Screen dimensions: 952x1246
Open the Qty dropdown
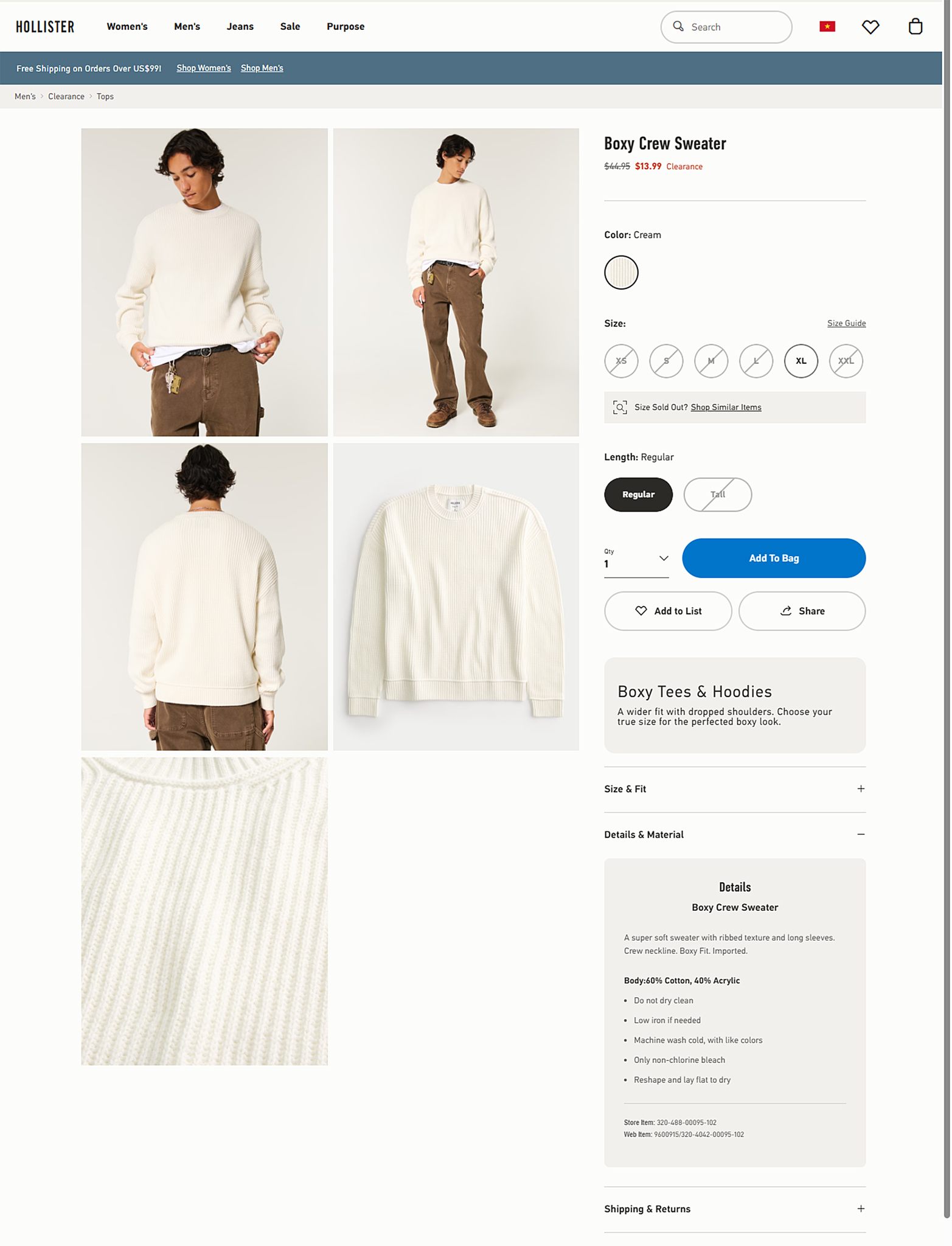click(x=636, y=559)
